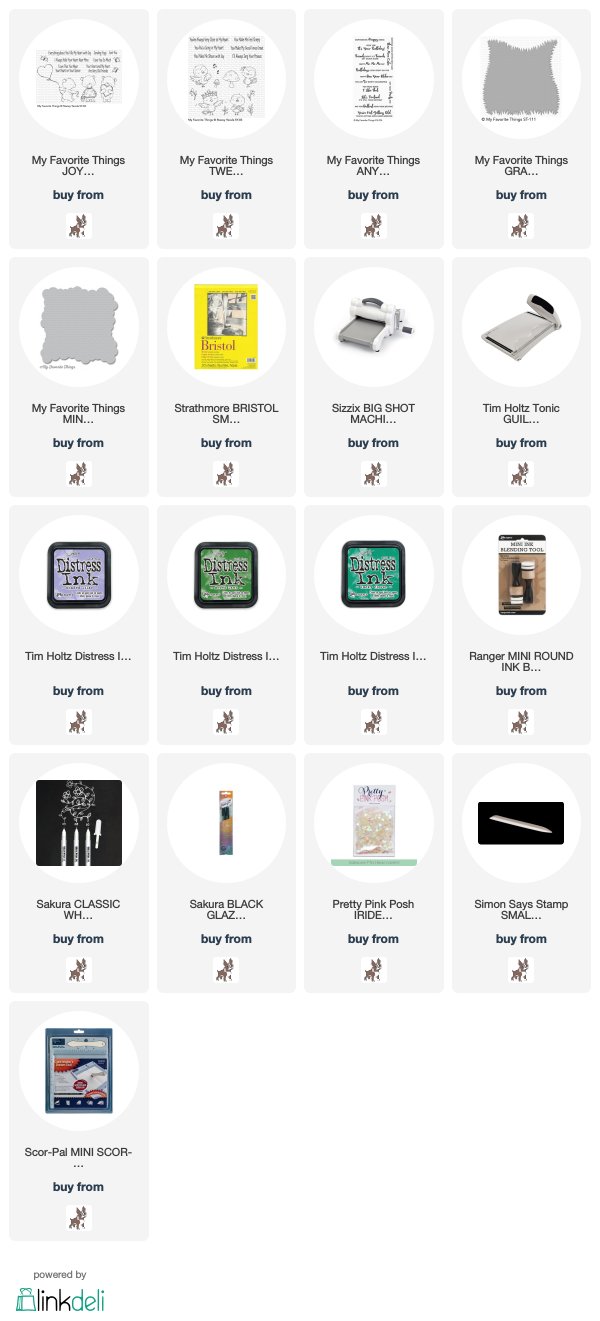Tap the store icon under Scor-Pal MINI SCOR
600x1321 pixels.
(78, 1217)
